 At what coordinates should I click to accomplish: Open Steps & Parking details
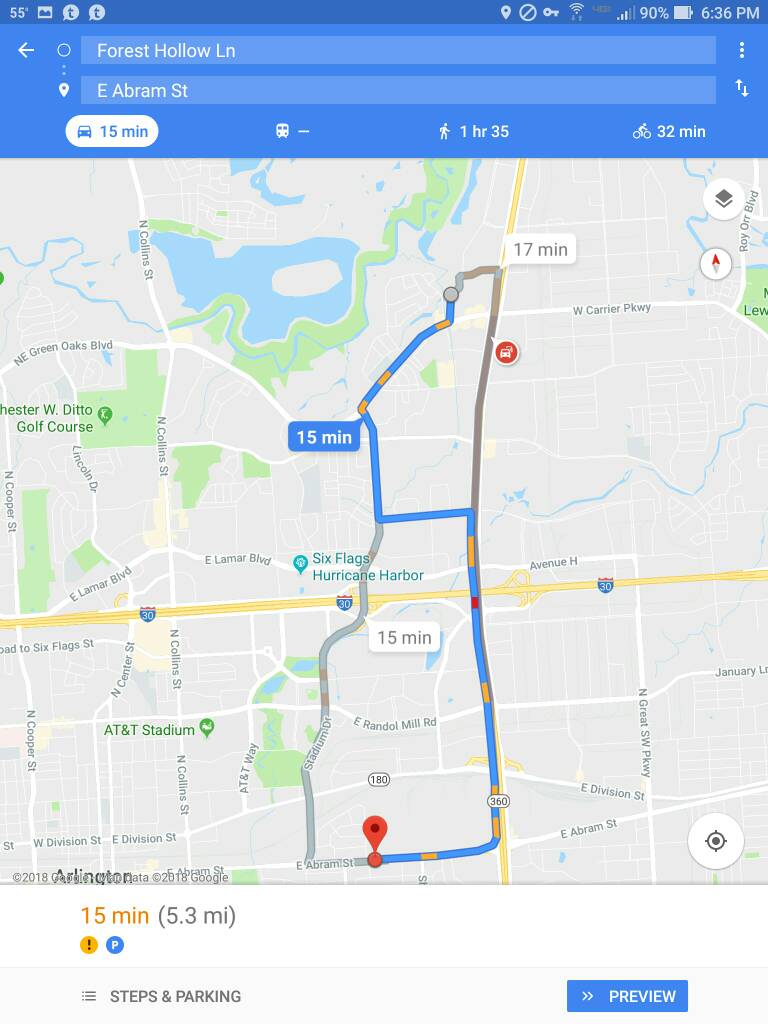pos(162,996)
